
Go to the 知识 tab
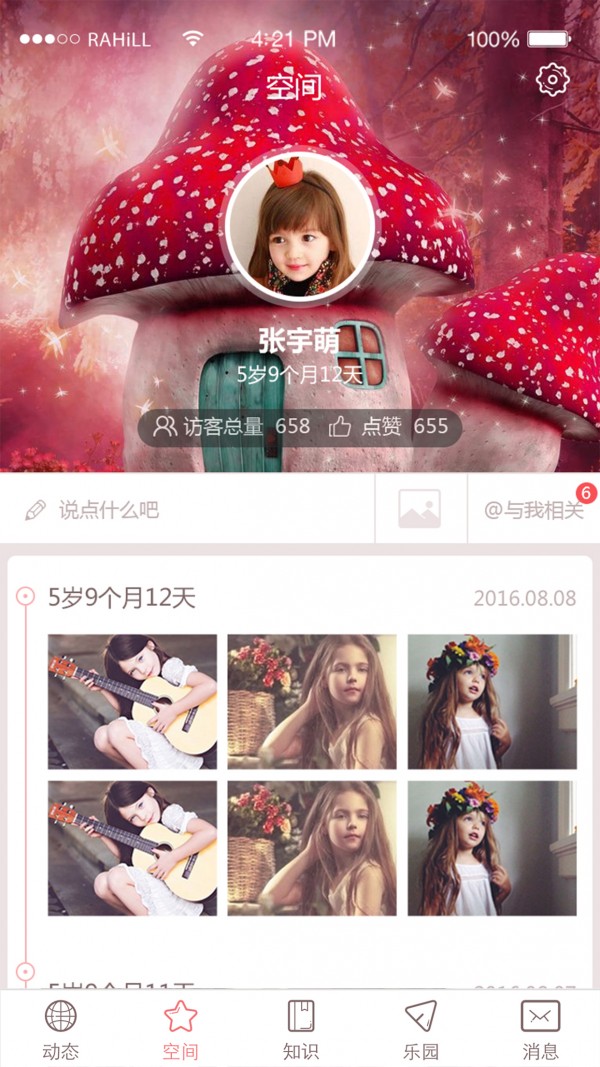300,1030
